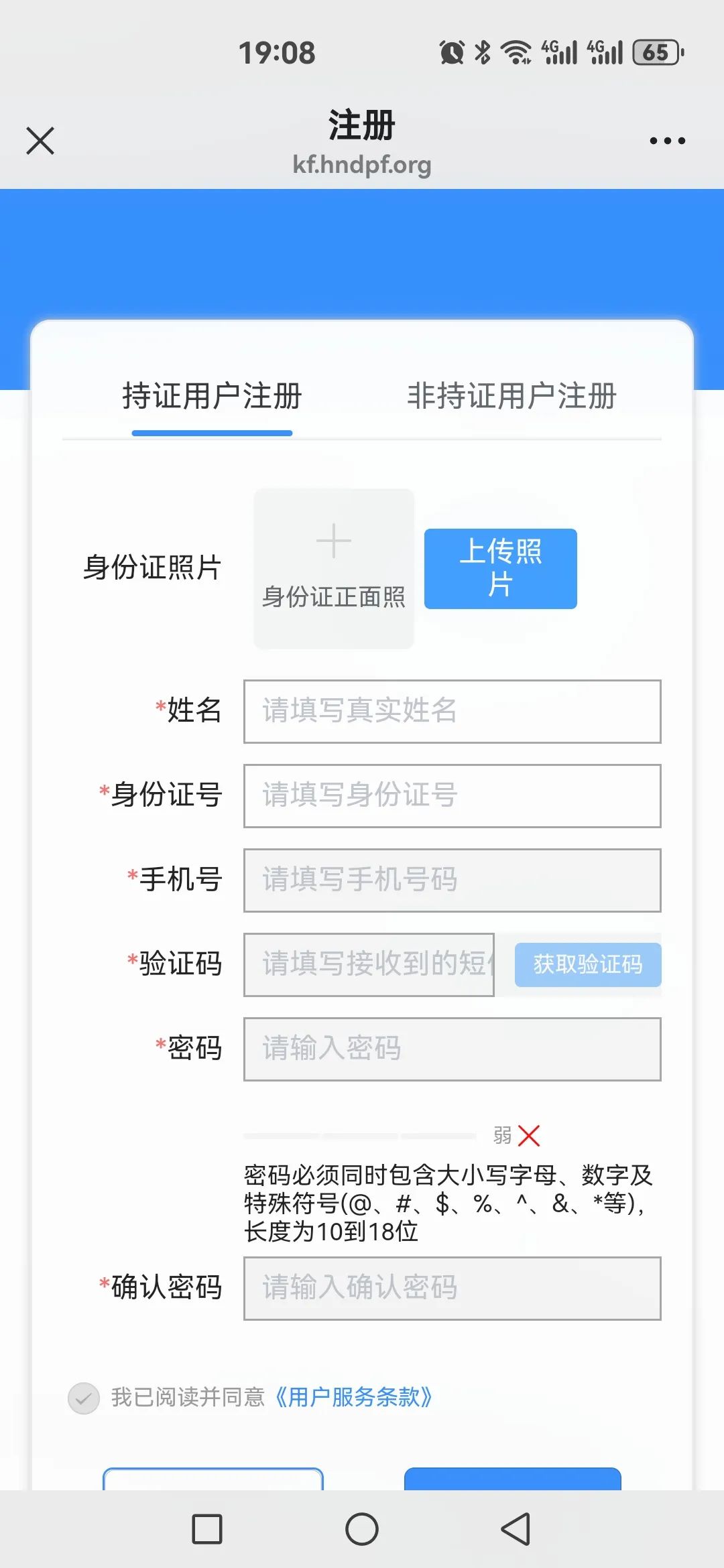Focus the 验证码 SMS code field
Viewport: 724px width, 1568px height.
tap(369, 965)
